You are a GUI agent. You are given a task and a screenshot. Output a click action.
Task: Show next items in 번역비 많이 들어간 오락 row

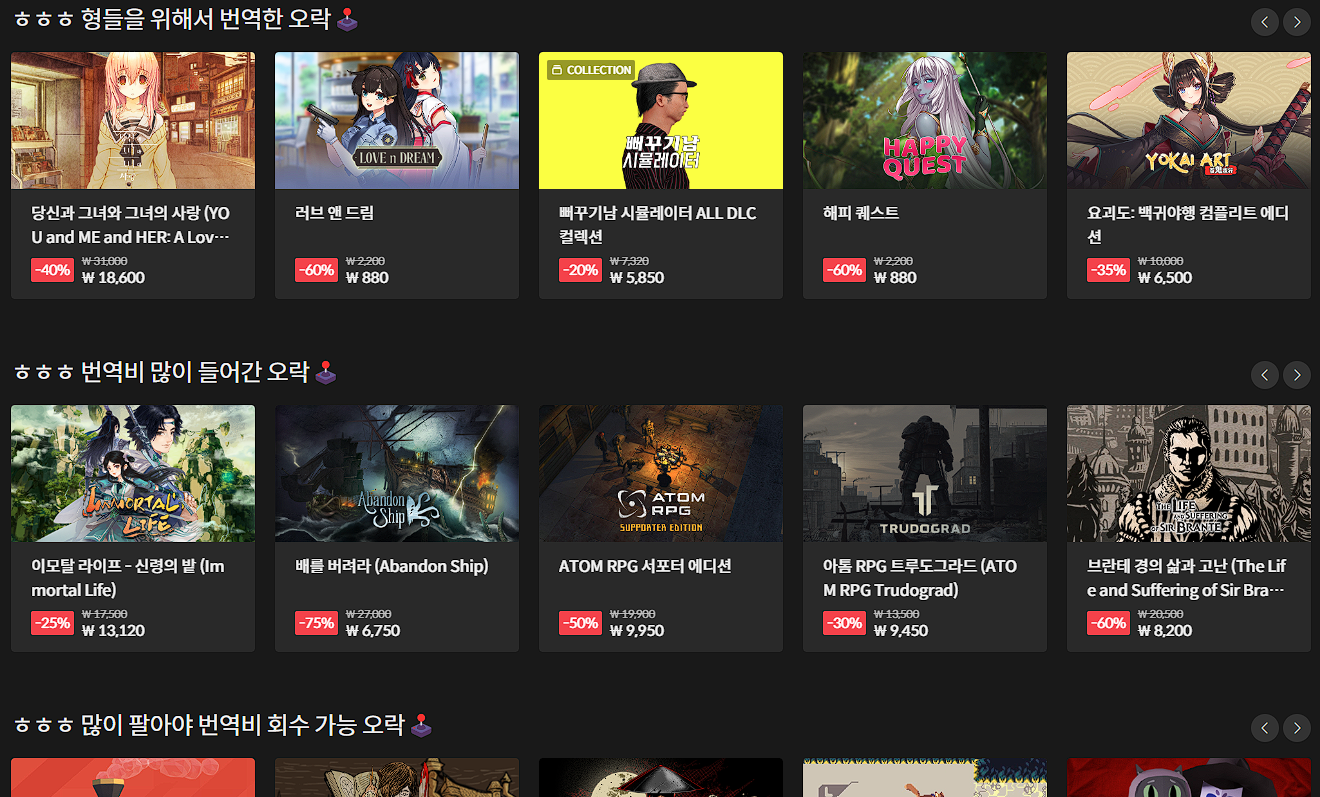1297,375
